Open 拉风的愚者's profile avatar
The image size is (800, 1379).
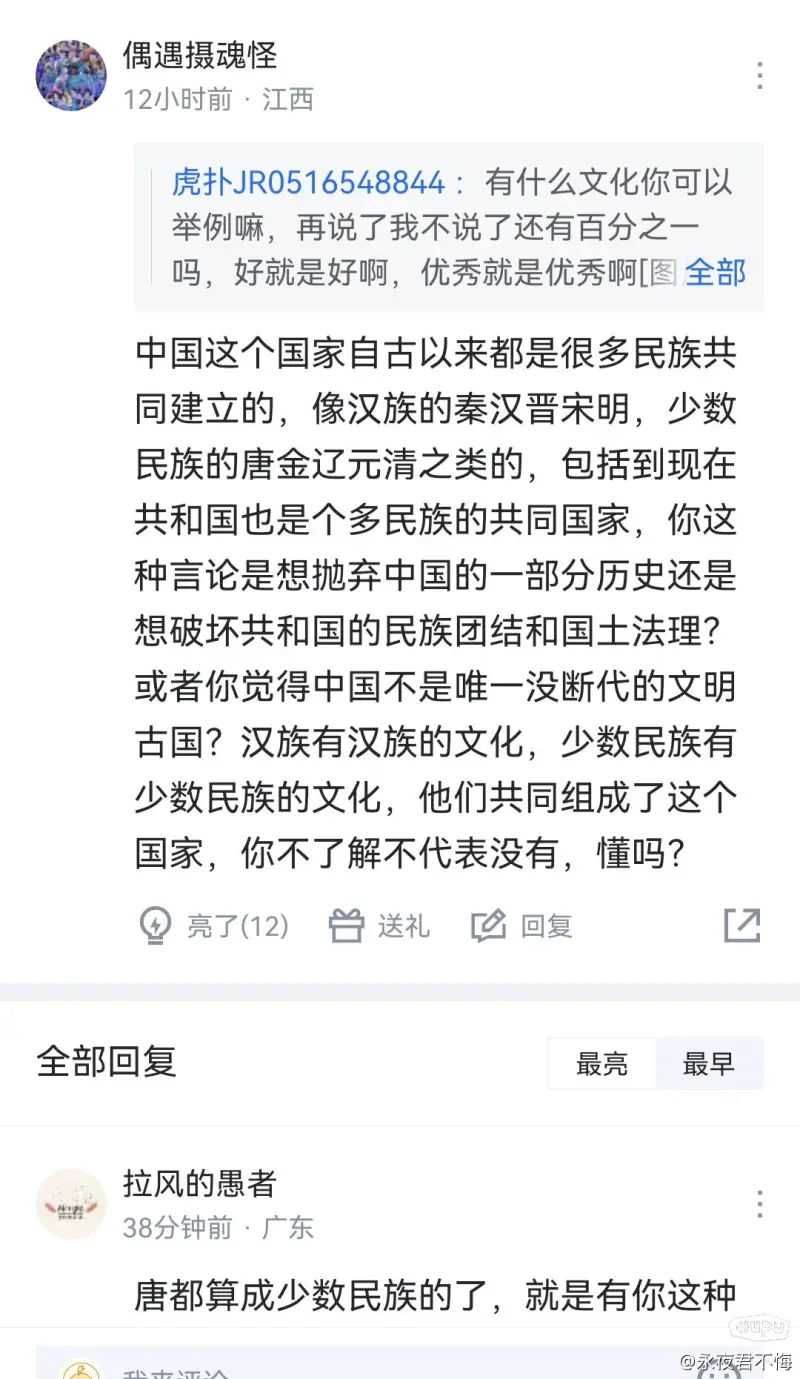tap(71, 1204)
